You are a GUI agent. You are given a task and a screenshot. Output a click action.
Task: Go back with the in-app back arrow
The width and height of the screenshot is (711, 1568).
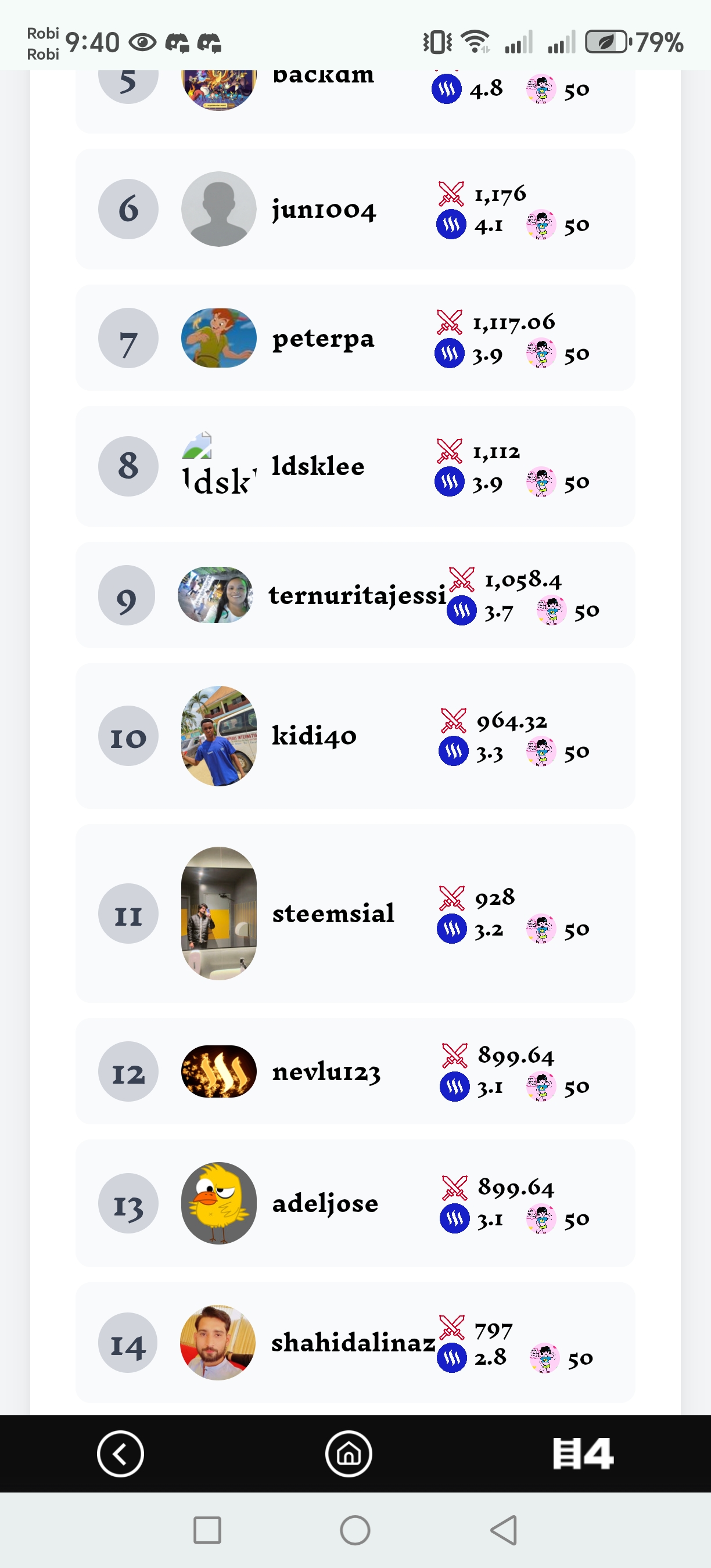tap(120, 1454)
